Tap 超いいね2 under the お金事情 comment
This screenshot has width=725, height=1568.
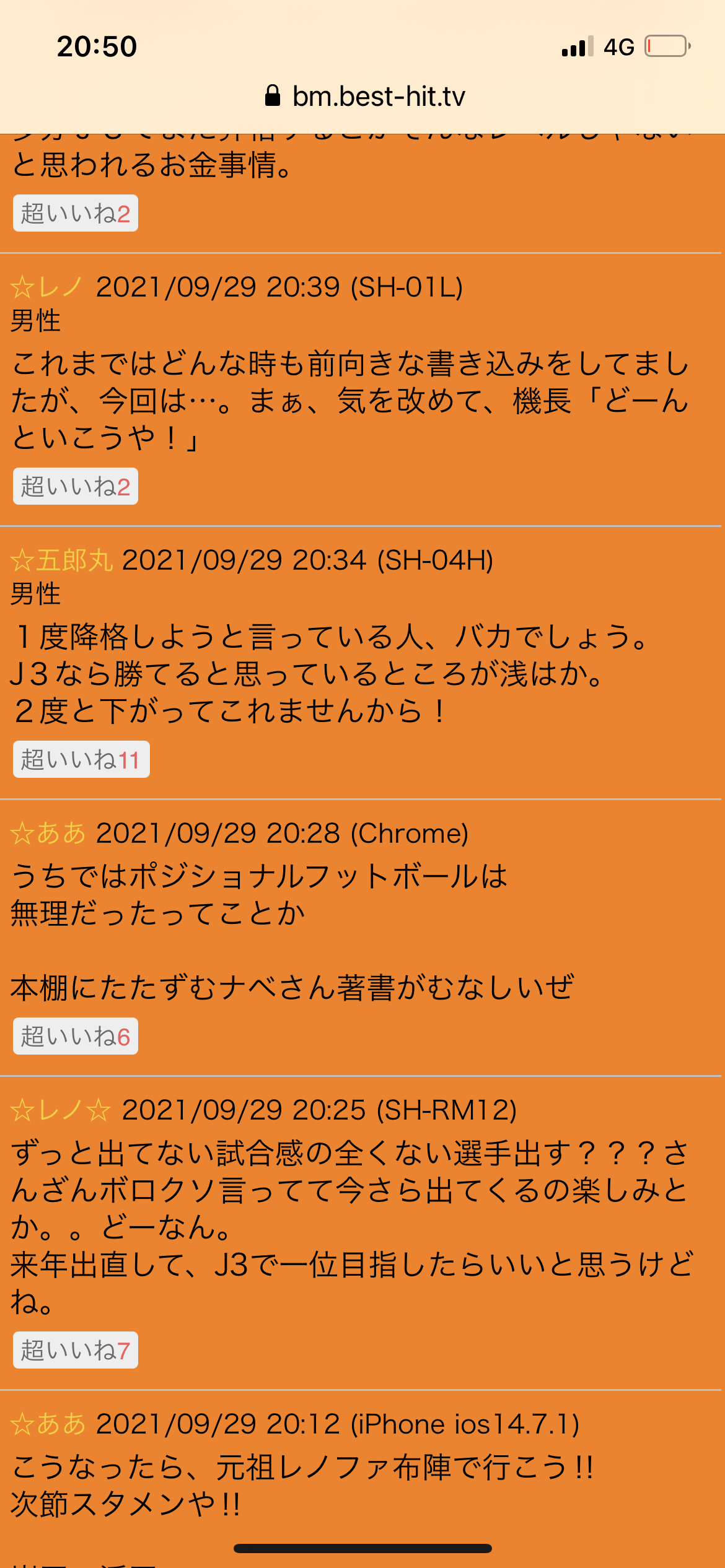point(76,214)
